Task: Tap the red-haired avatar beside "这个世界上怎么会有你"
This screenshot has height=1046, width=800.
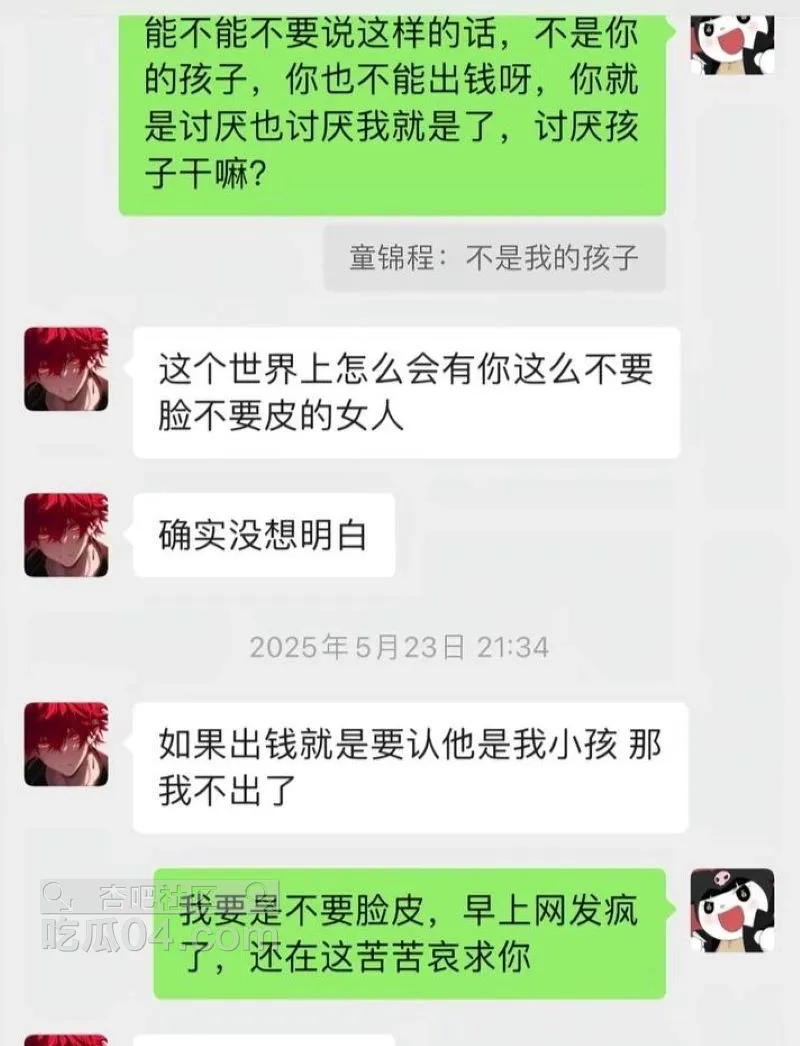Action: [x=66, y=369]
